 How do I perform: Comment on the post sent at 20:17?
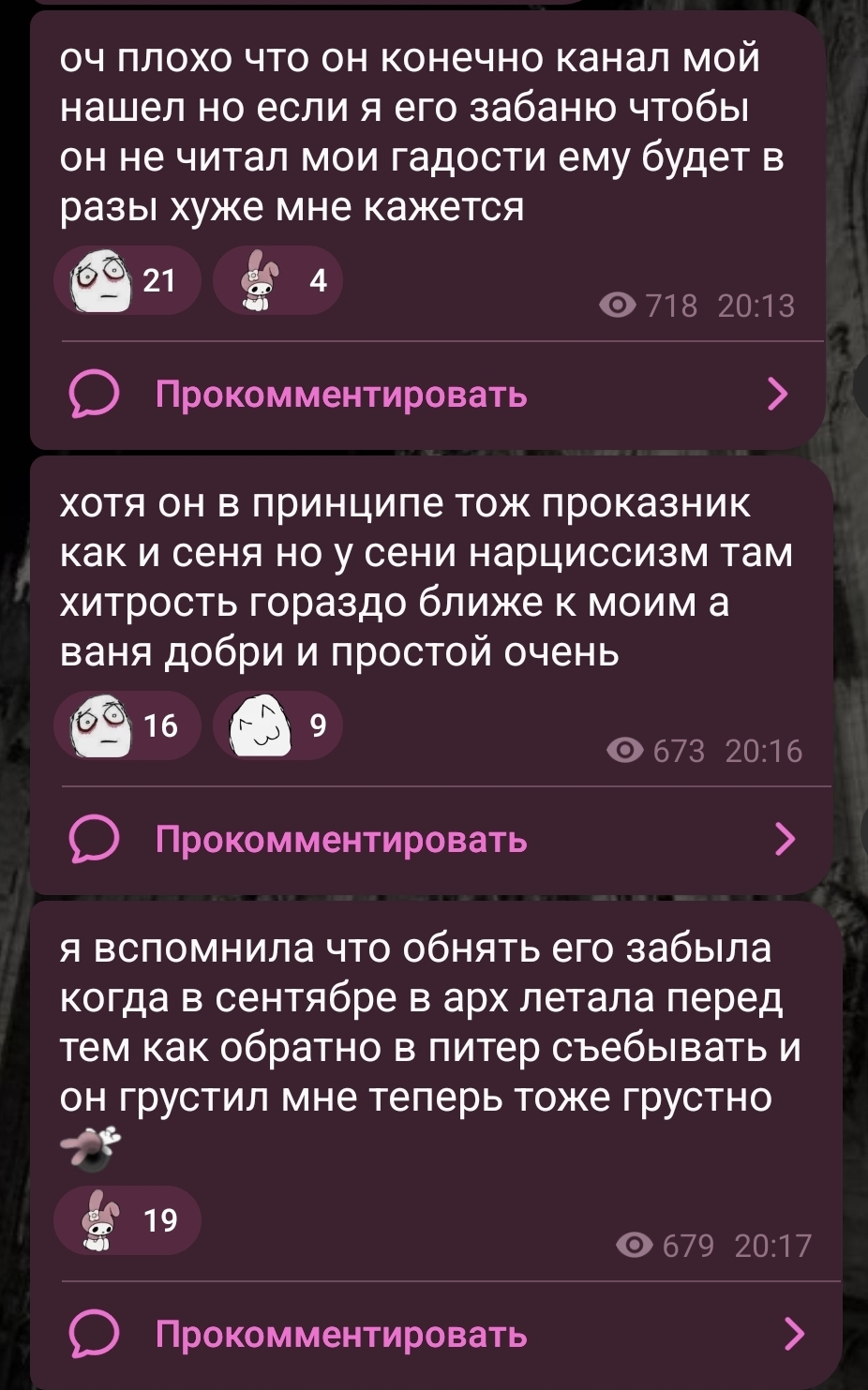(340, 1334)
